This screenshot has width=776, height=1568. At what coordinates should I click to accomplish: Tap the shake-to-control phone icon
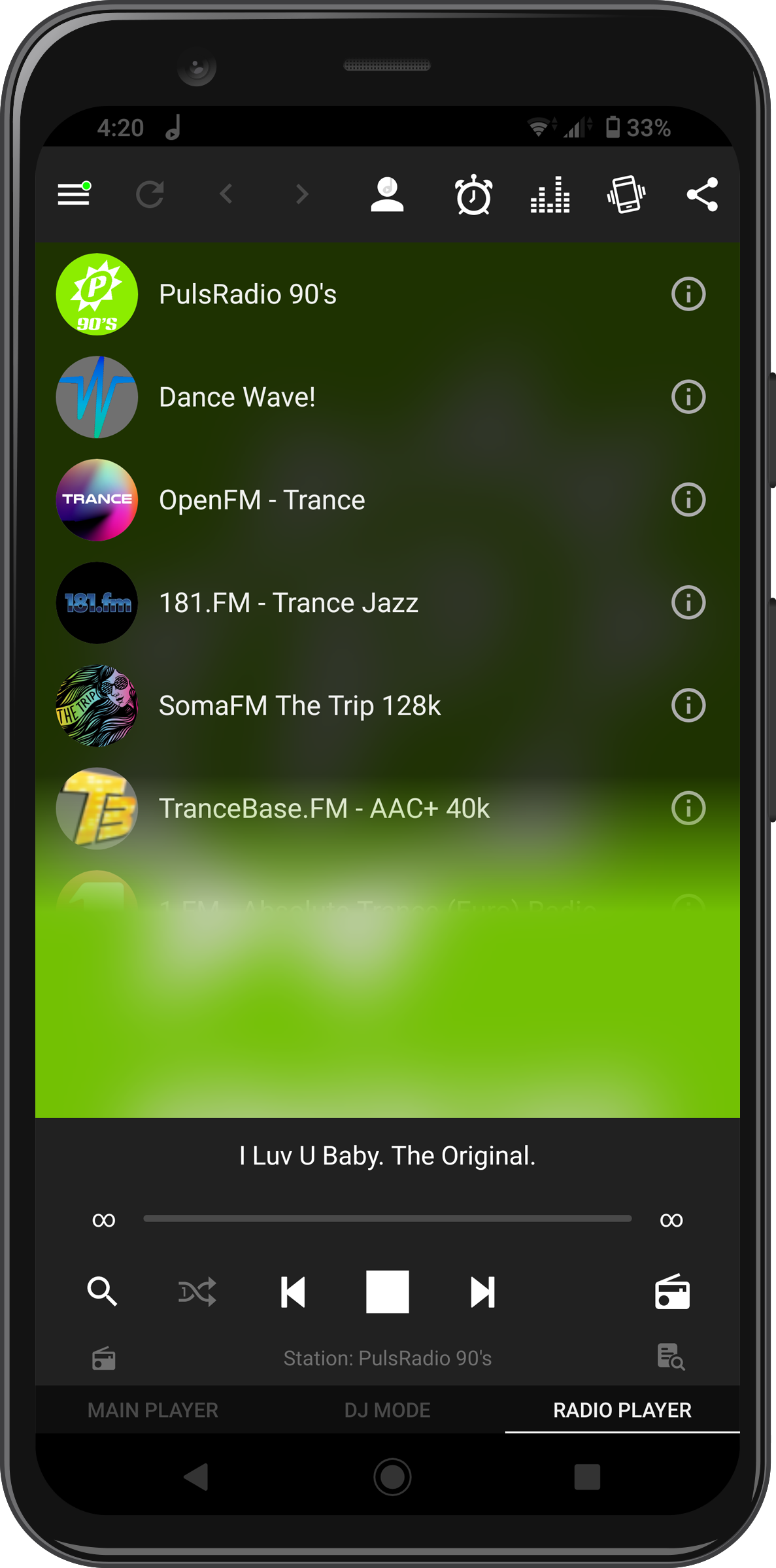(625, 195)
